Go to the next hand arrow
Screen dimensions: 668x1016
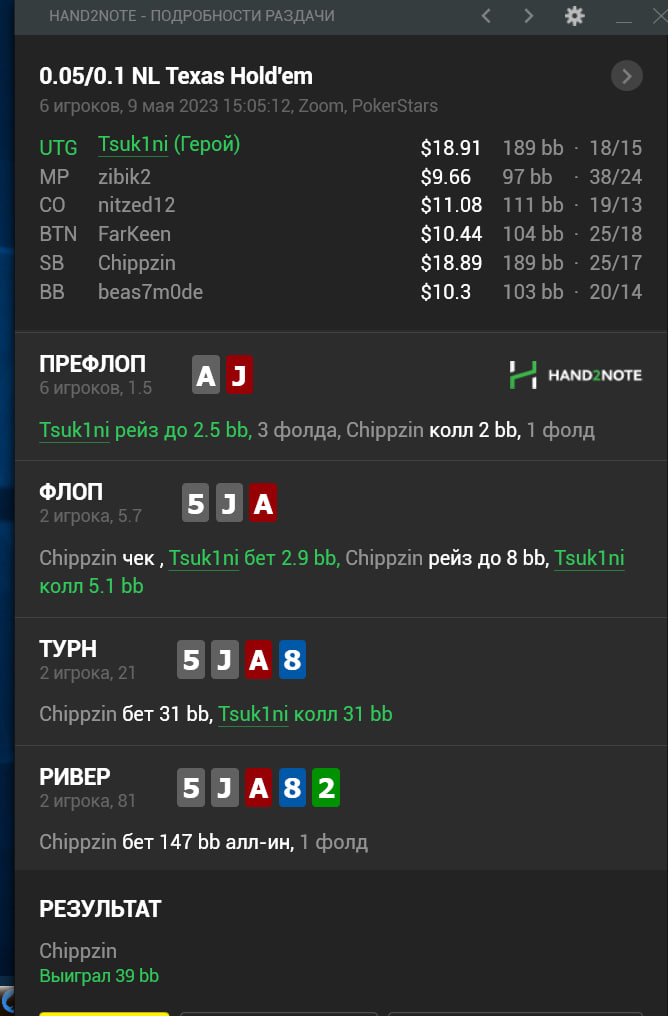(529, 16)
